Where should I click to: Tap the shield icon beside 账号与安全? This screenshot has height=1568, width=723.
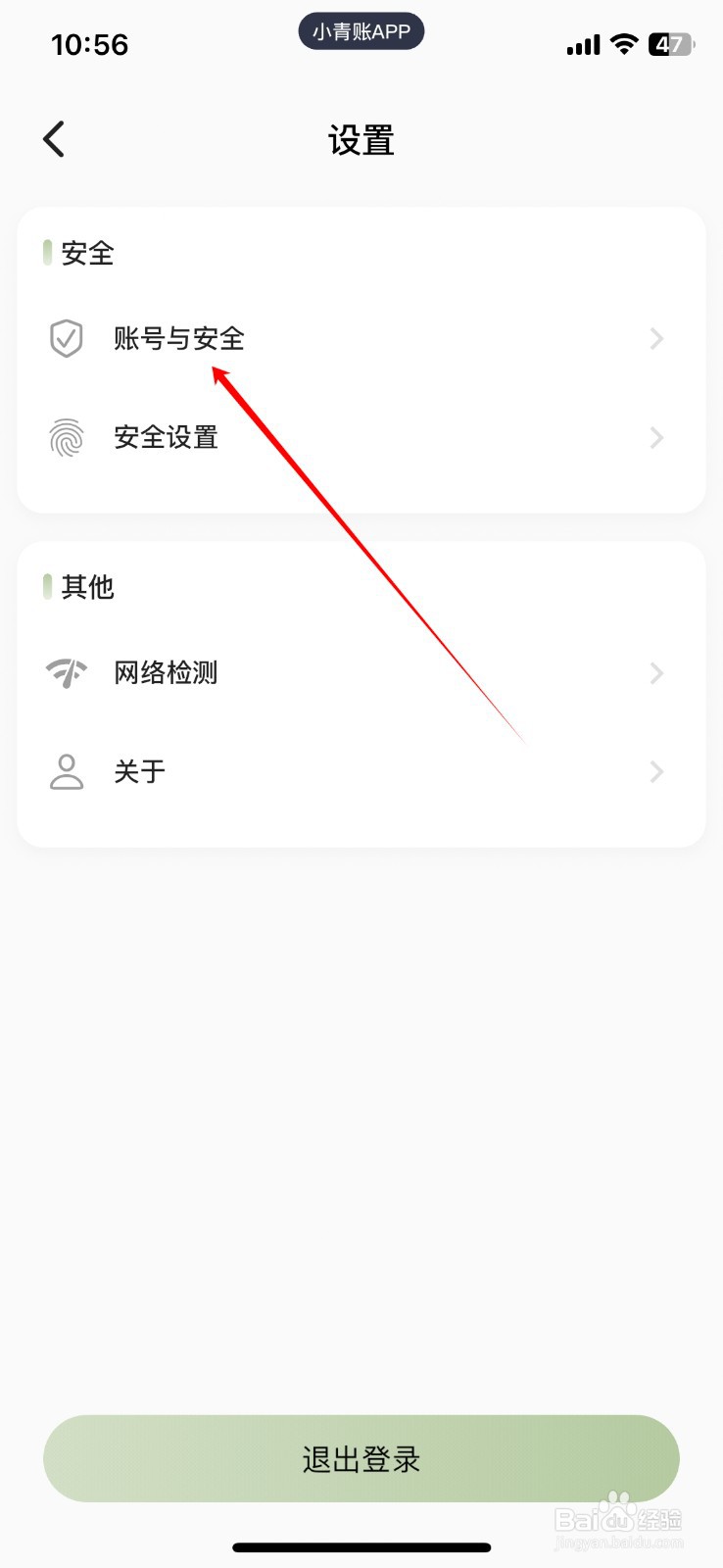(65, 339)
